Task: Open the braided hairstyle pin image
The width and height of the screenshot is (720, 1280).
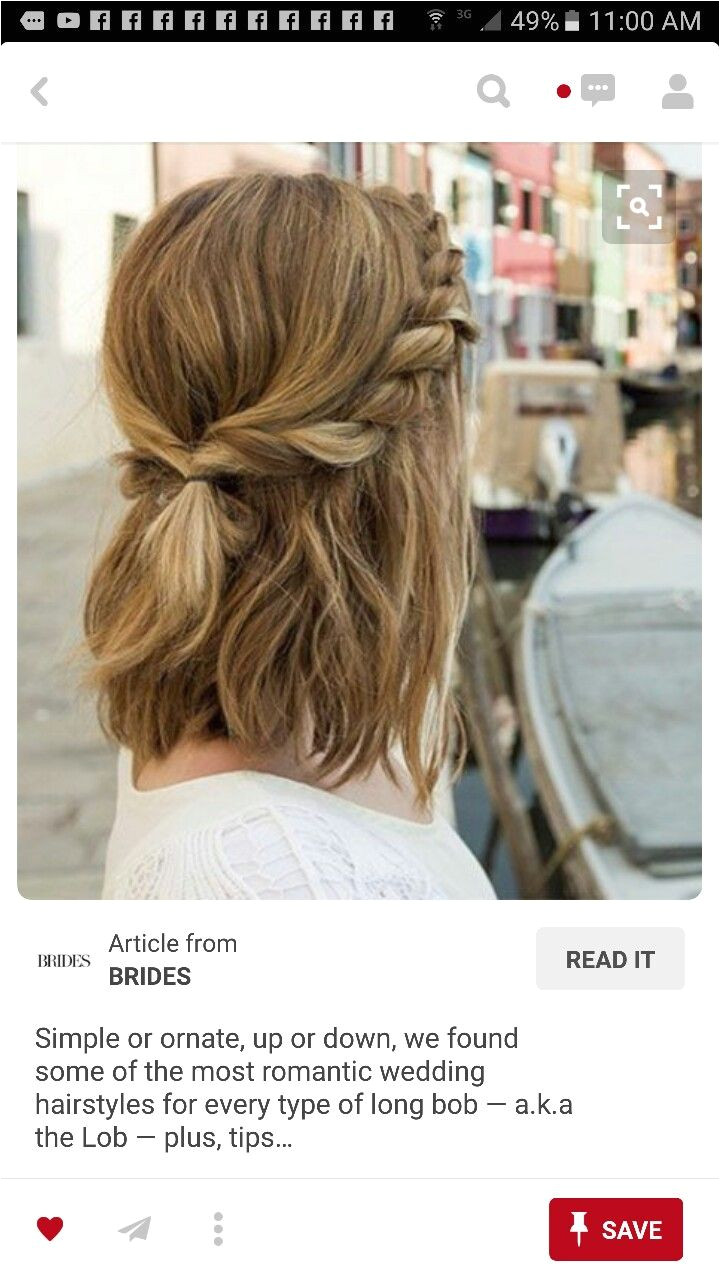Action: click(x=359, y=520)
